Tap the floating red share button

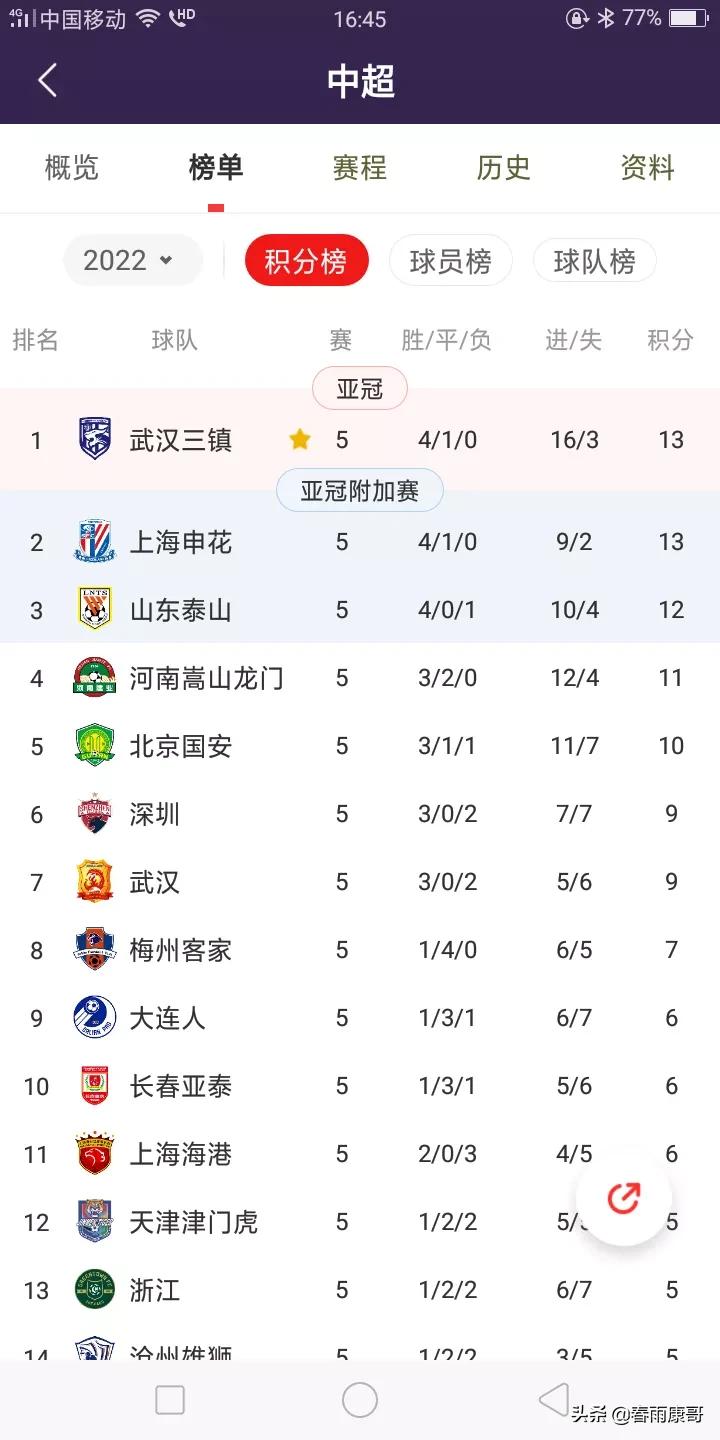[624, 1197]
